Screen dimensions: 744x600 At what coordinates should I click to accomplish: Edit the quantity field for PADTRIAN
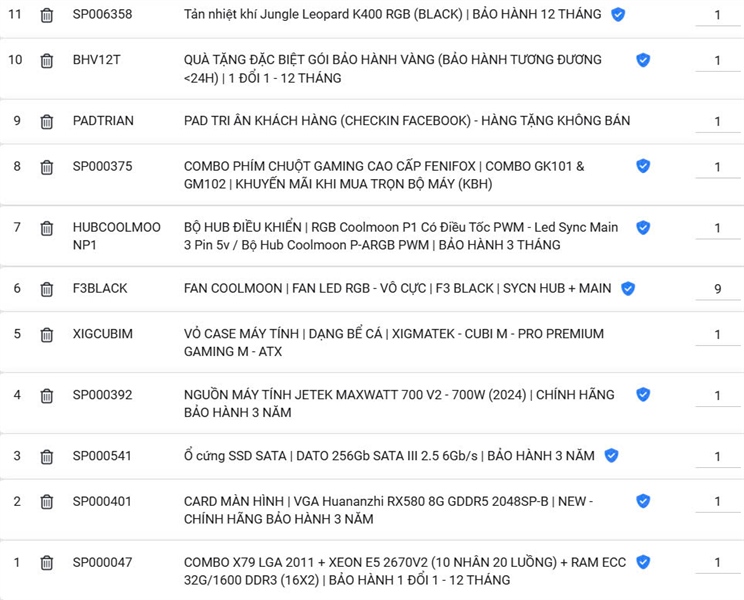pos(717,122)
